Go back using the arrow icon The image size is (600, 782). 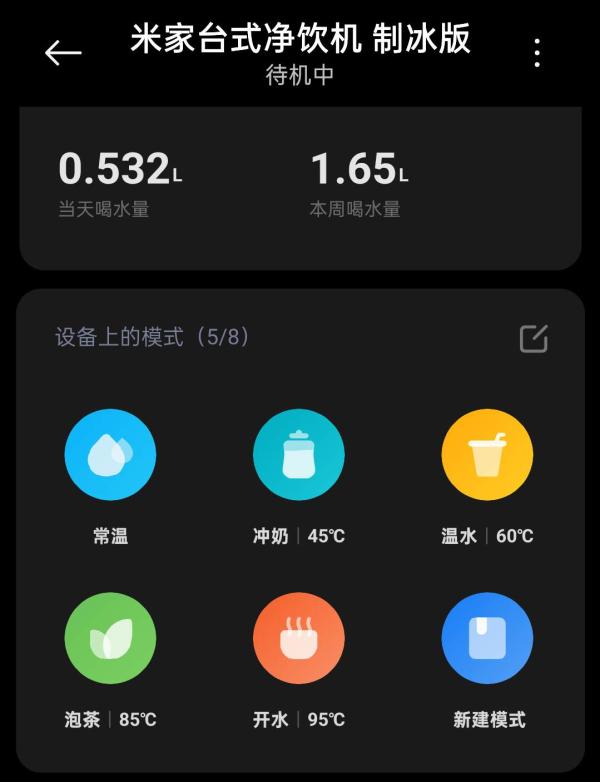[x=63, y=52]
